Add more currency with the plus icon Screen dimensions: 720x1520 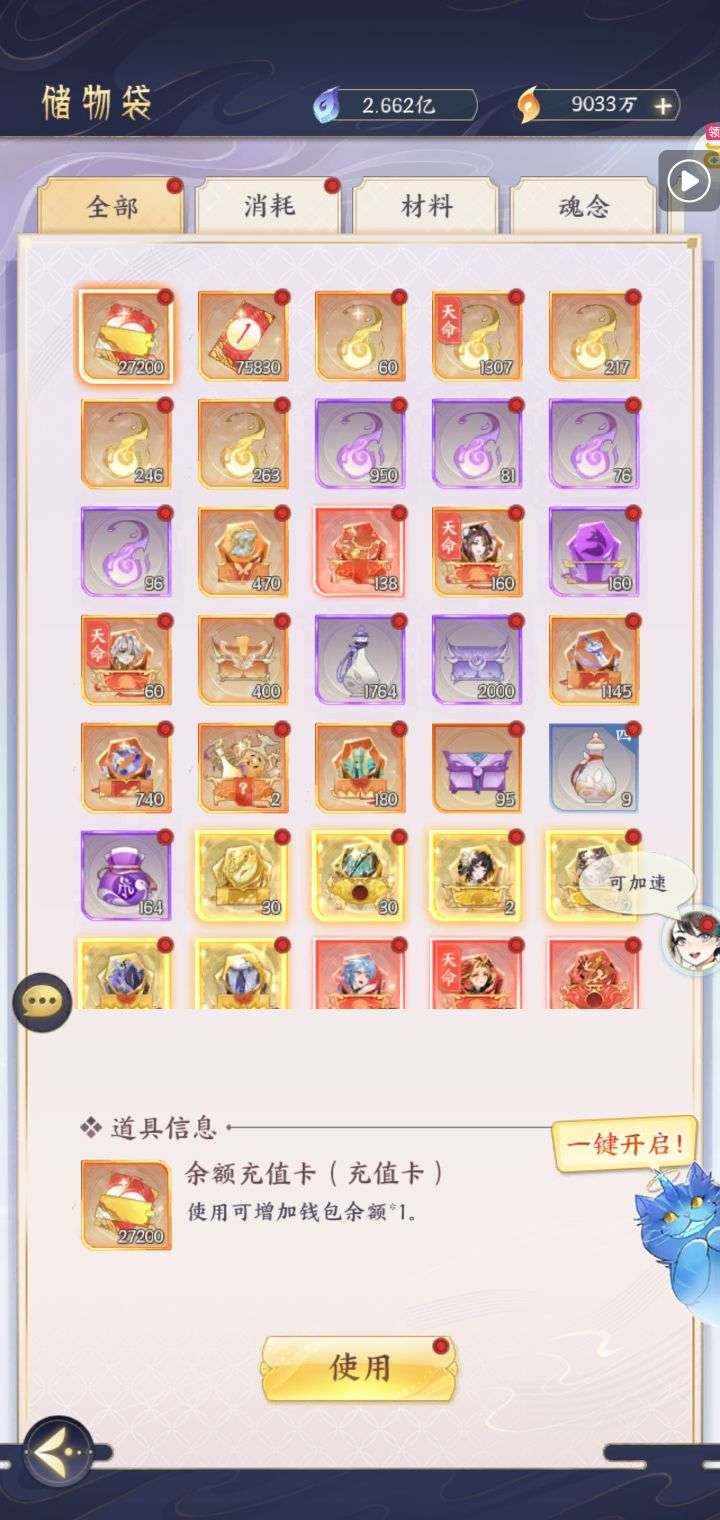tap(662, 105)
